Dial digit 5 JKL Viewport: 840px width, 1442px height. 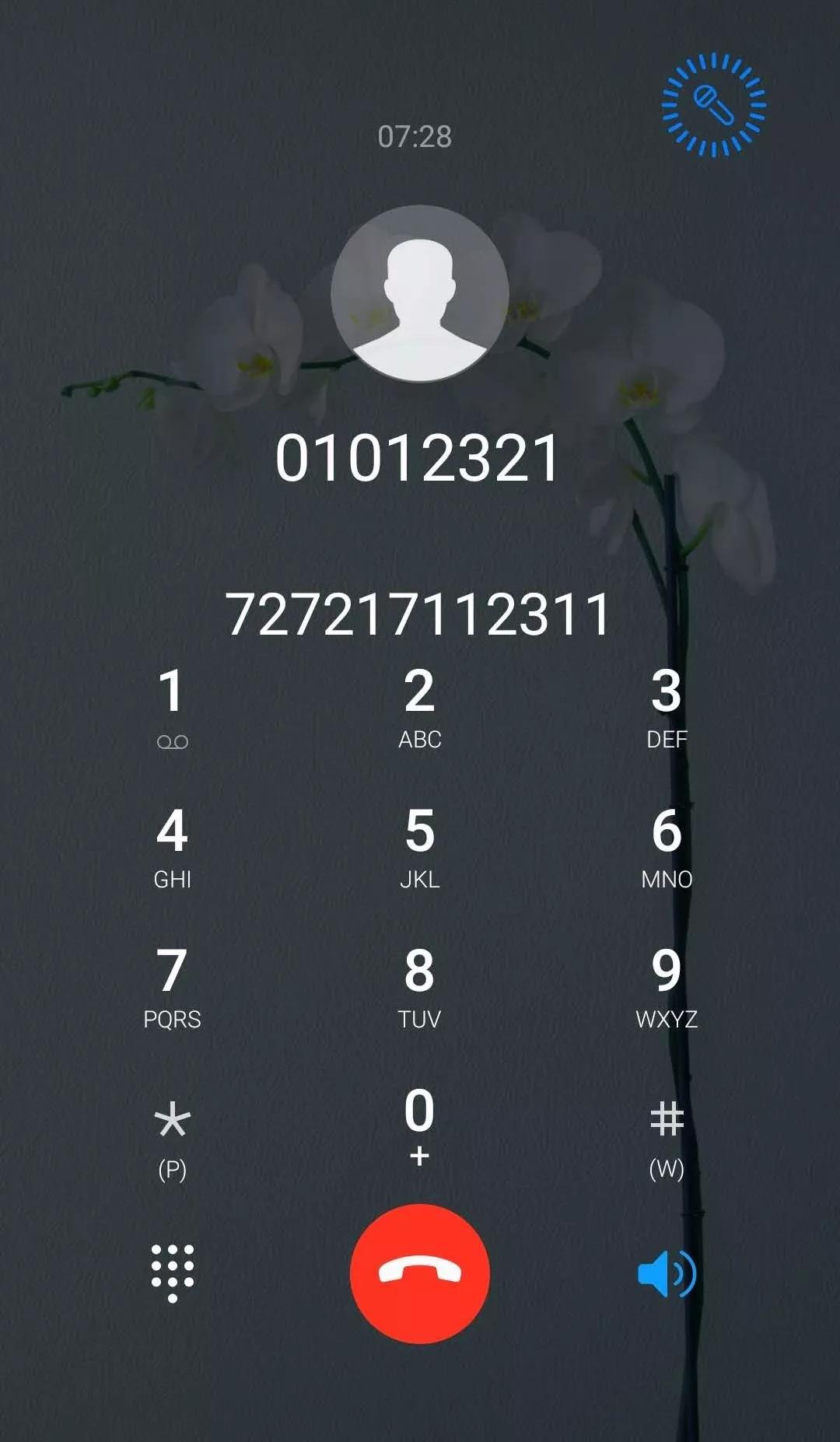(419, 845)
